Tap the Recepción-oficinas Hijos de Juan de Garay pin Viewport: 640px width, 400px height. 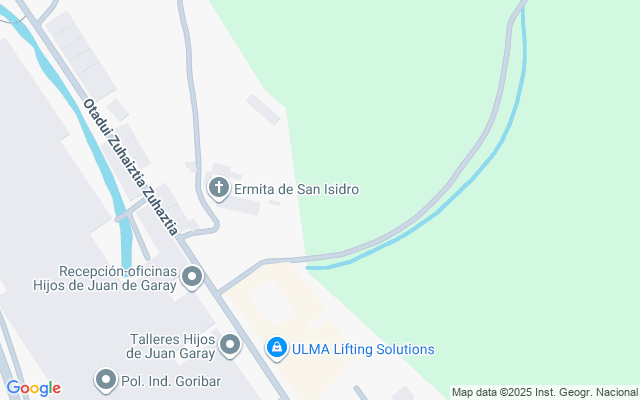click(x=192, y=277)
